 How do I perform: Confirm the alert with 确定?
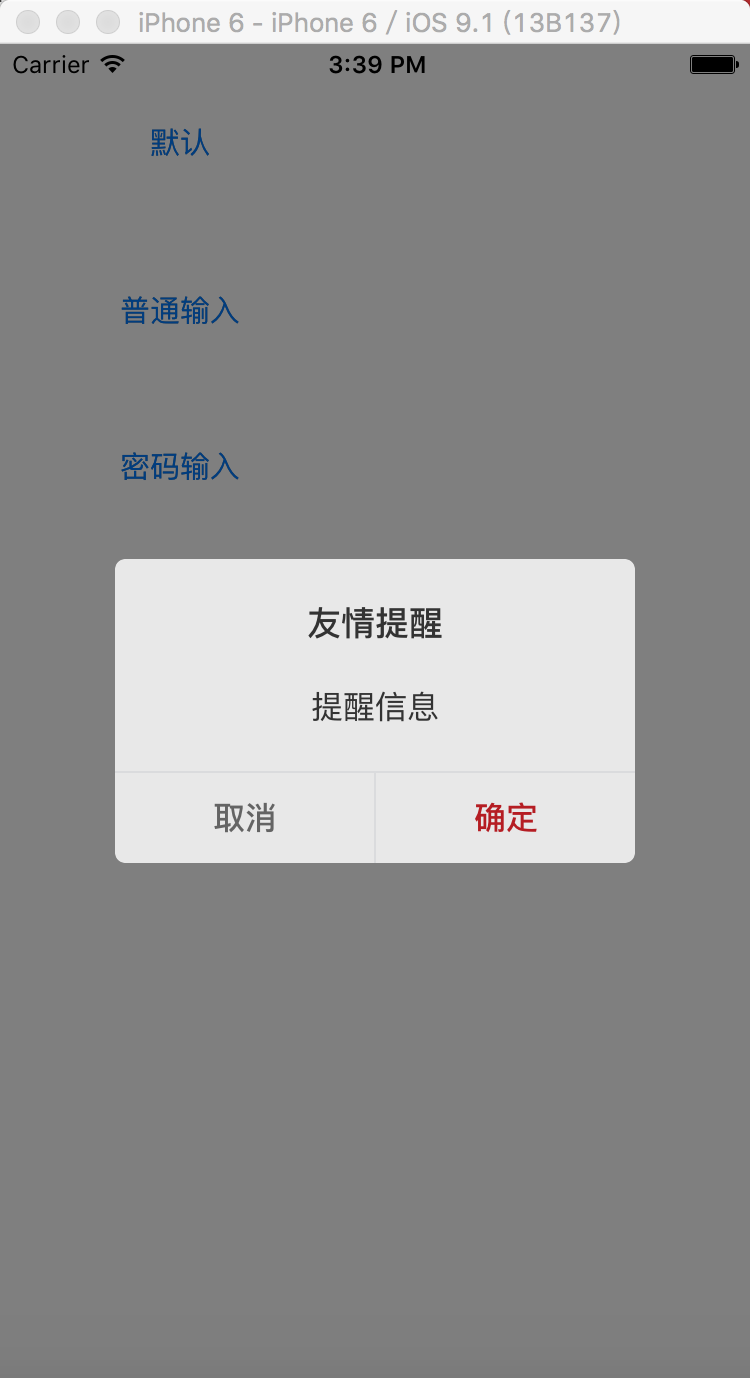click(x=505, y=818)
